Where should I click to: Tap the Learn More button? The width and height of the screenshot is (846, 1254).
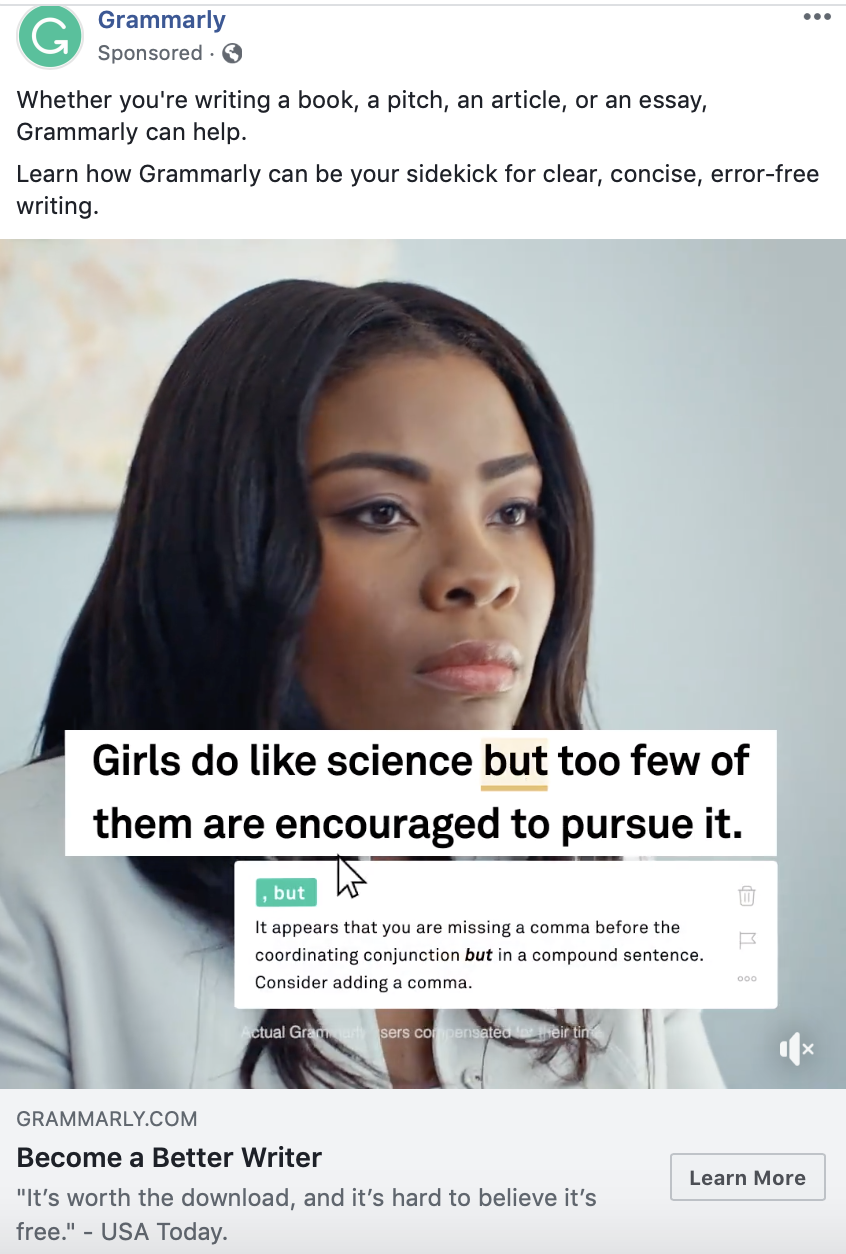pos(747,1177)
